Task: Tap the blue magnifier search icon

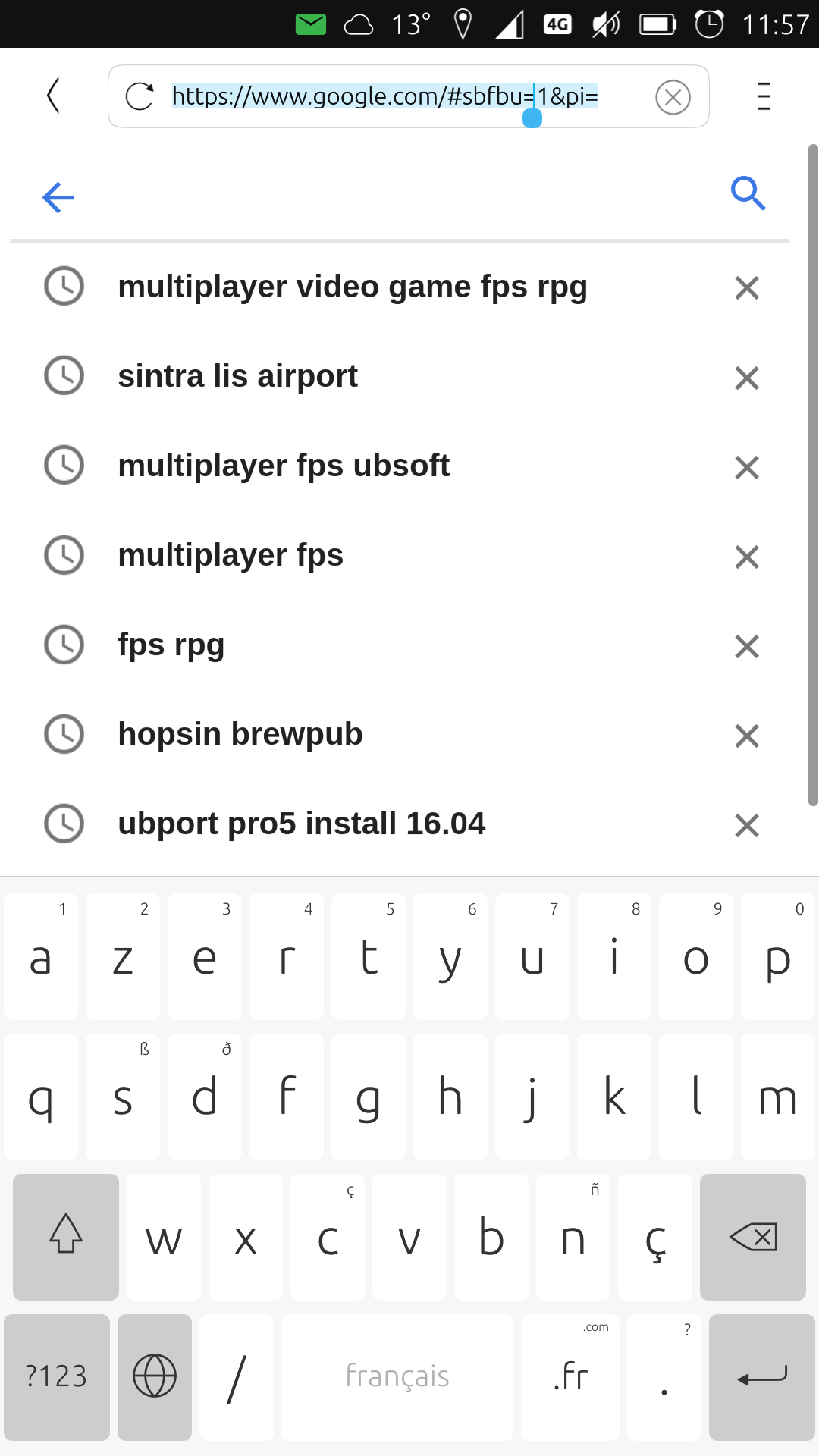Action: (x=748, y=193)
